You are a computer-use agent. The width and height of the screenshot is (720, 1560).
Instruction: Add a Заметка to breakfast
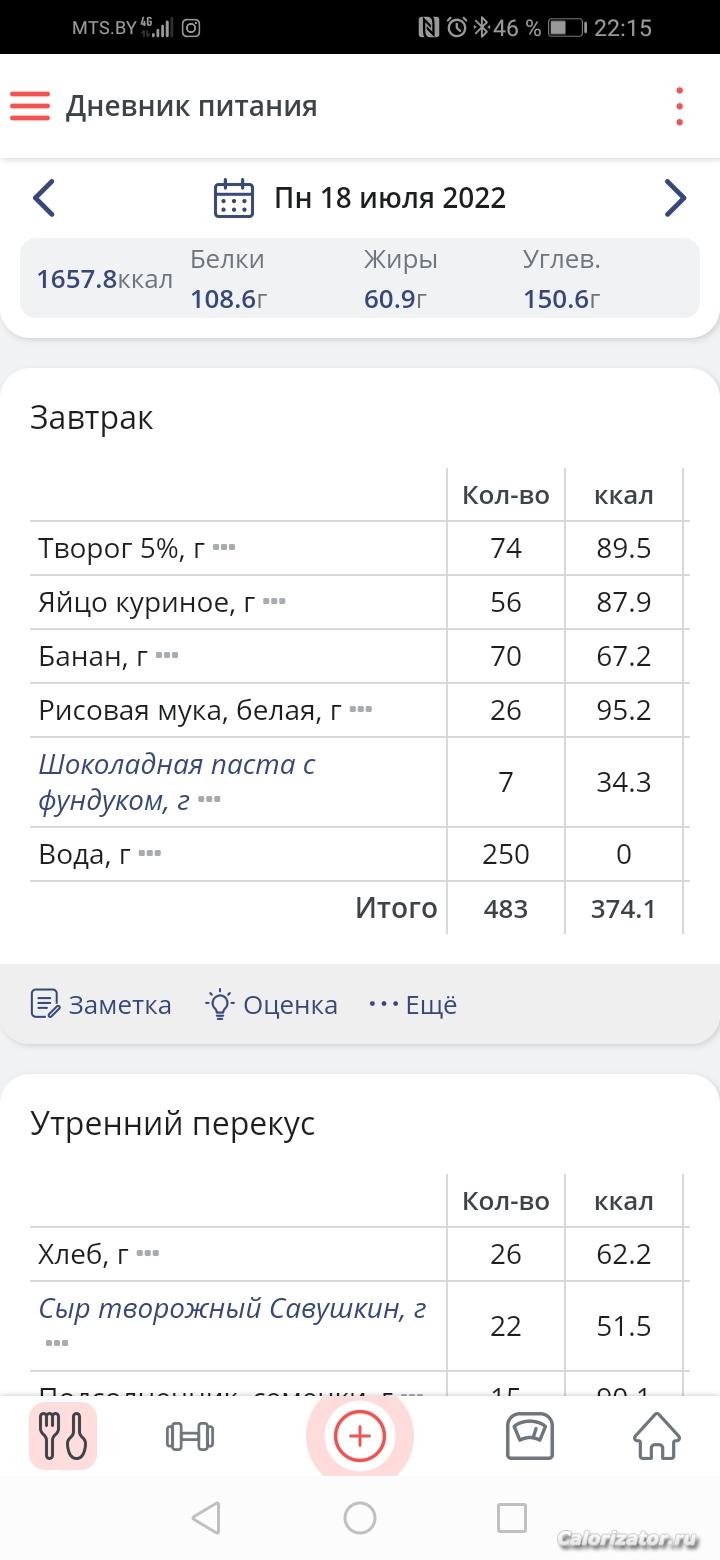coord(101,1004)
